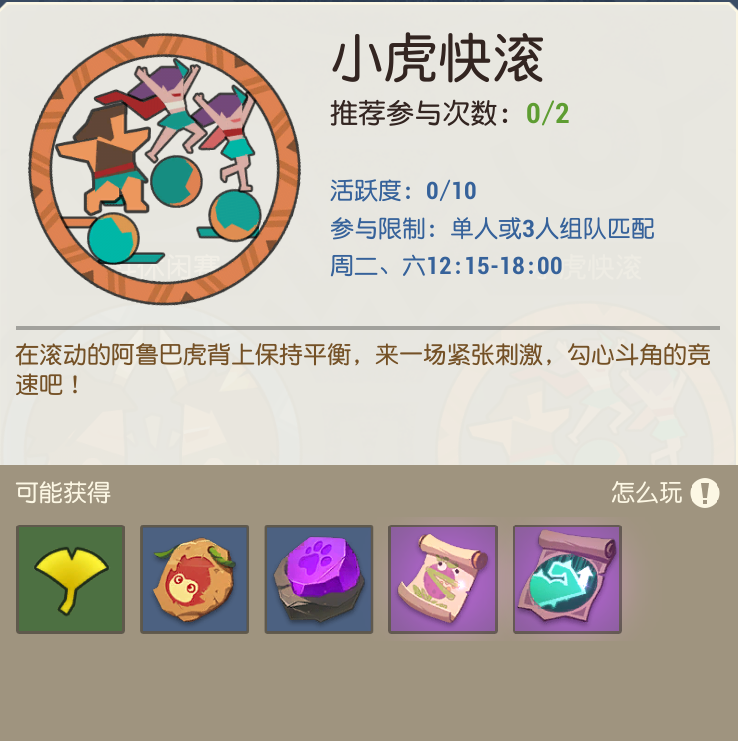
Task: Inspect the purple paw stone reward
Action: coord(318,579)
